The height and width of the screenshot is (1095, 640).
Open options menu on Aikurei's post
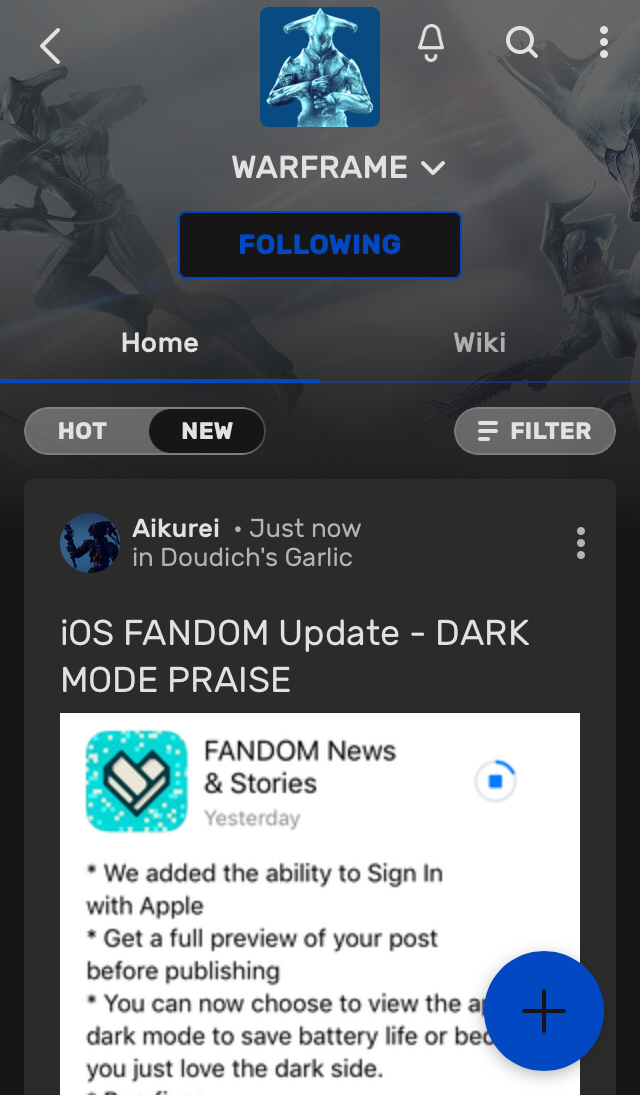580,543
